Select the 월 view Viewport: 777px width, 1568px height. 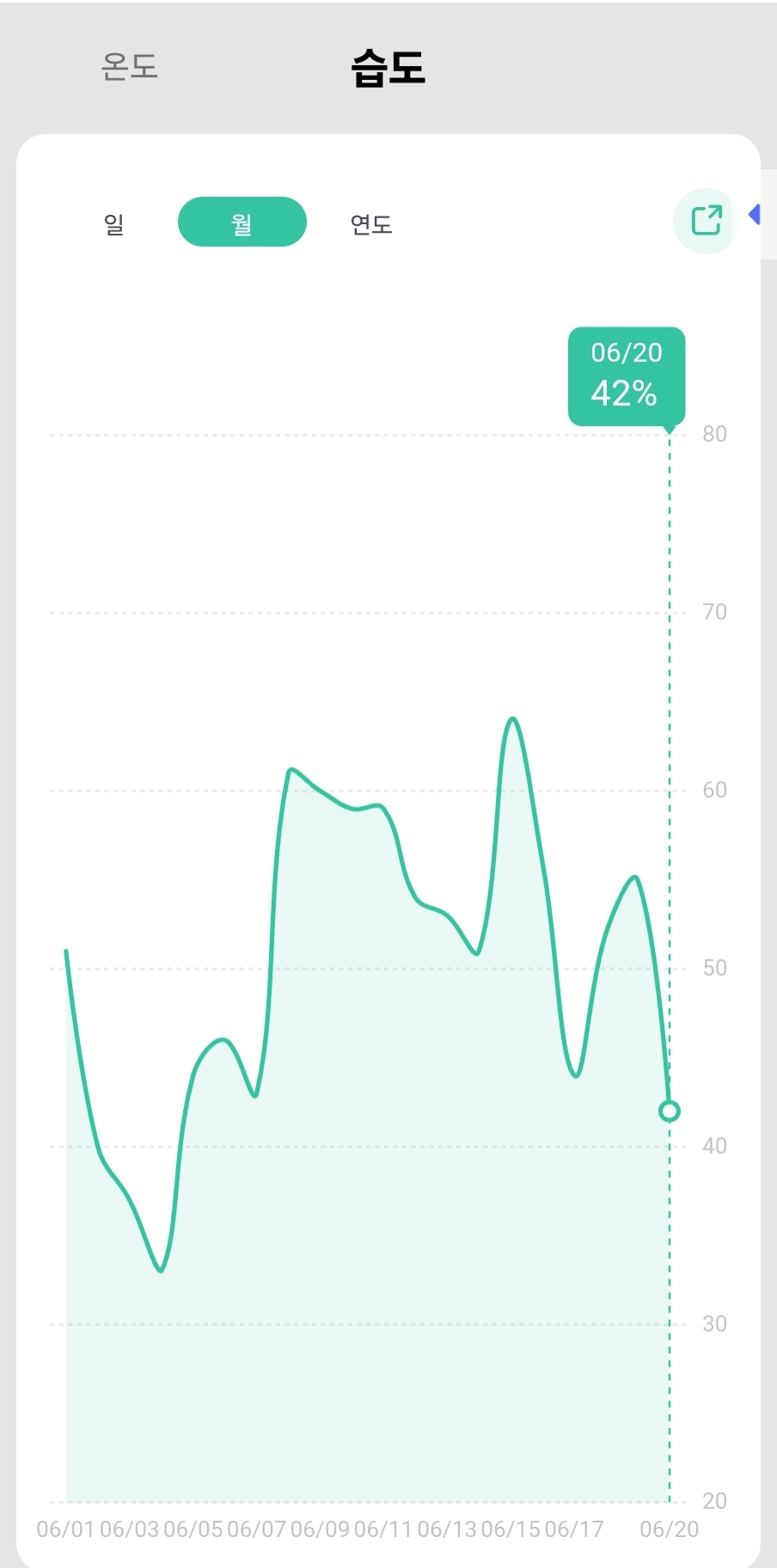242,222
